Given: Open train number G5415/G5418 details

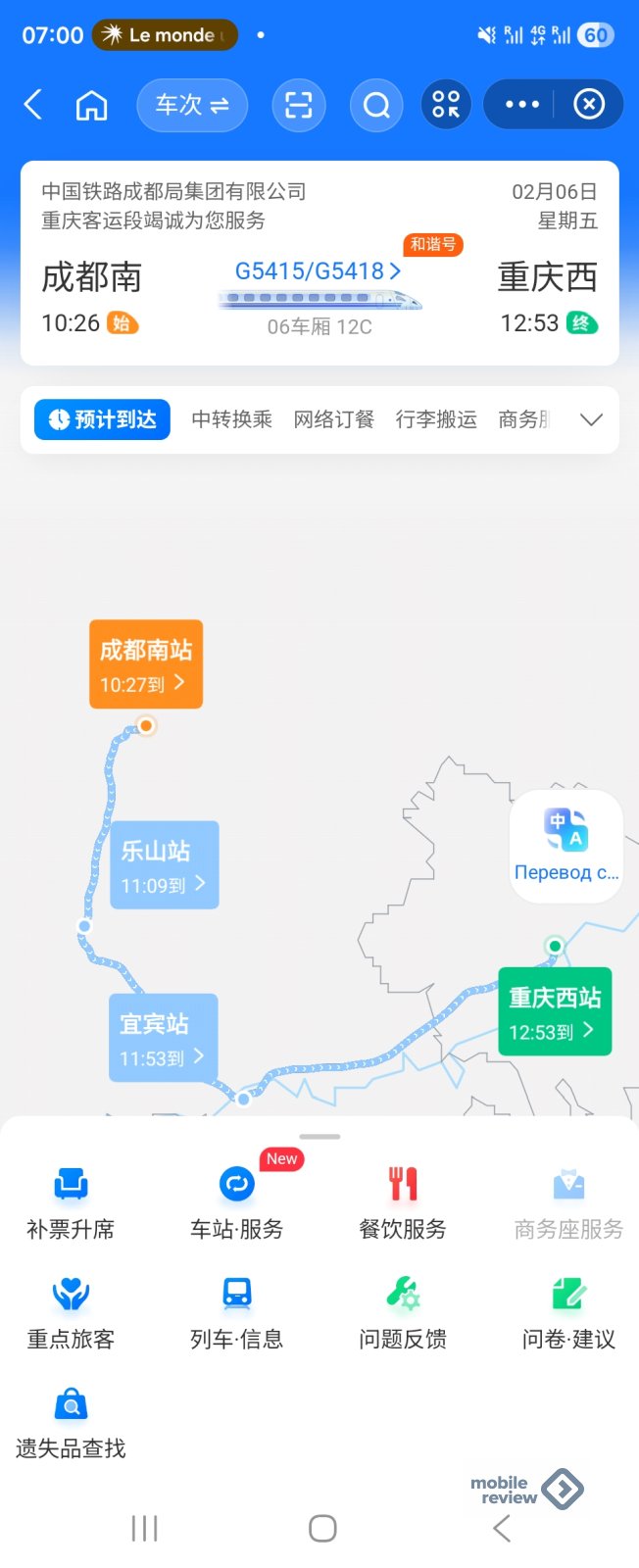Looking at the screenshot, I should click(318, 271).
